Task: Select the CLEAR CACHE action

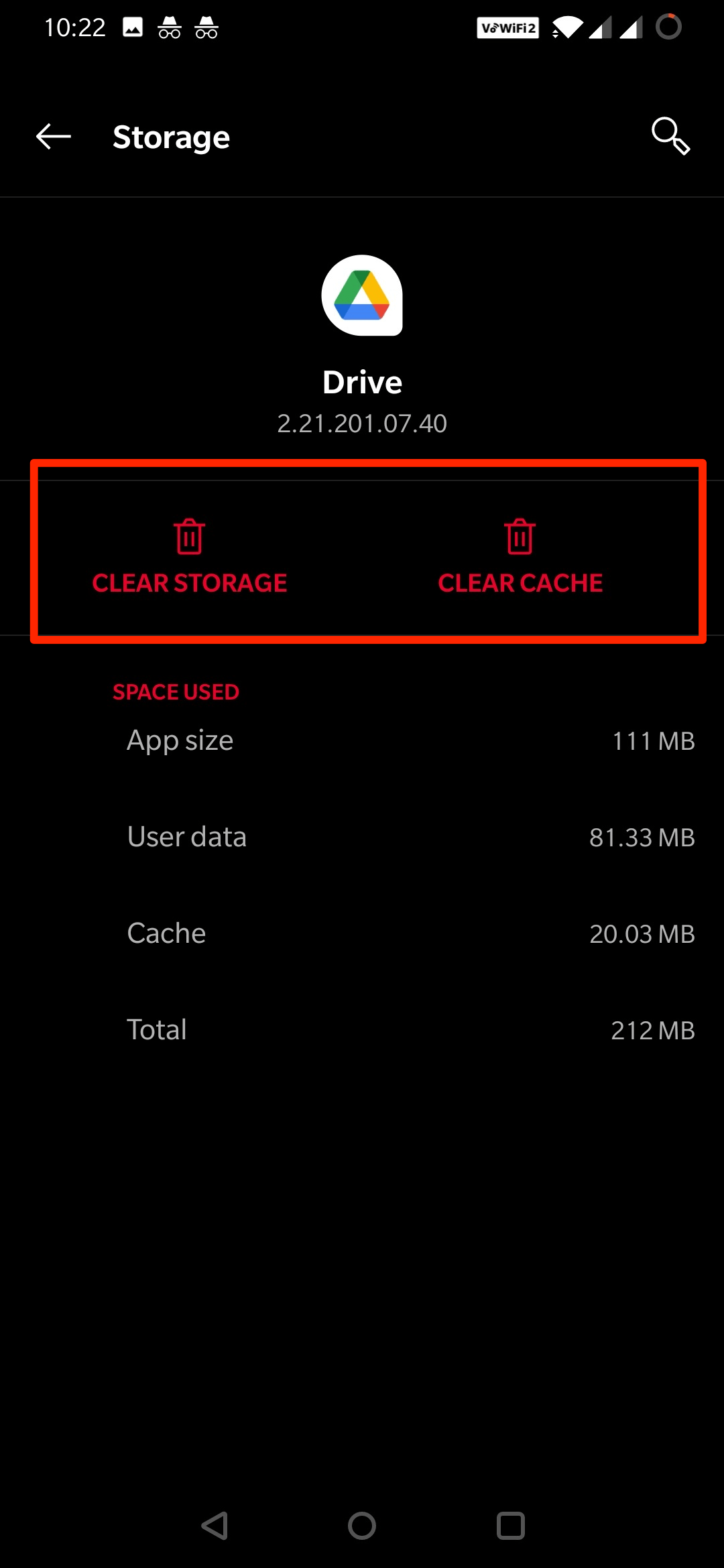Action: pos(520,582)
